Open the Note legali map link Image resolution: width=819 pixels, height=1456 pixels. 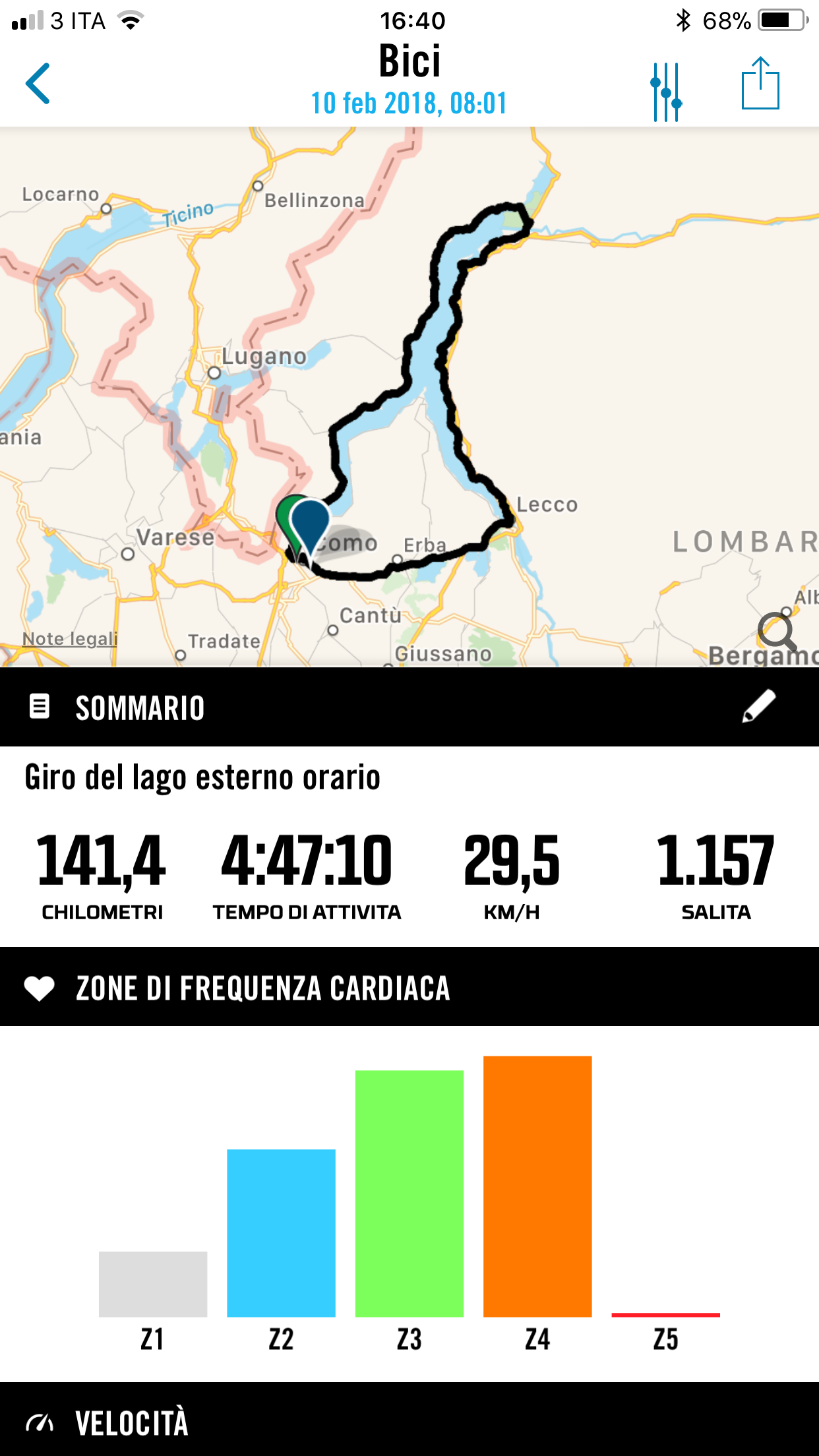click(x=70, y=638)
